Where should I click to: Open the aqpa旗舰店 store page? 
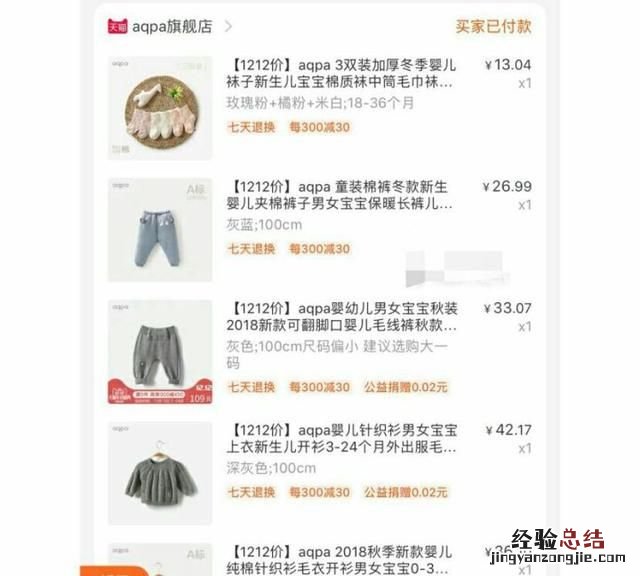pyautogui.click(x=172, y=27)
